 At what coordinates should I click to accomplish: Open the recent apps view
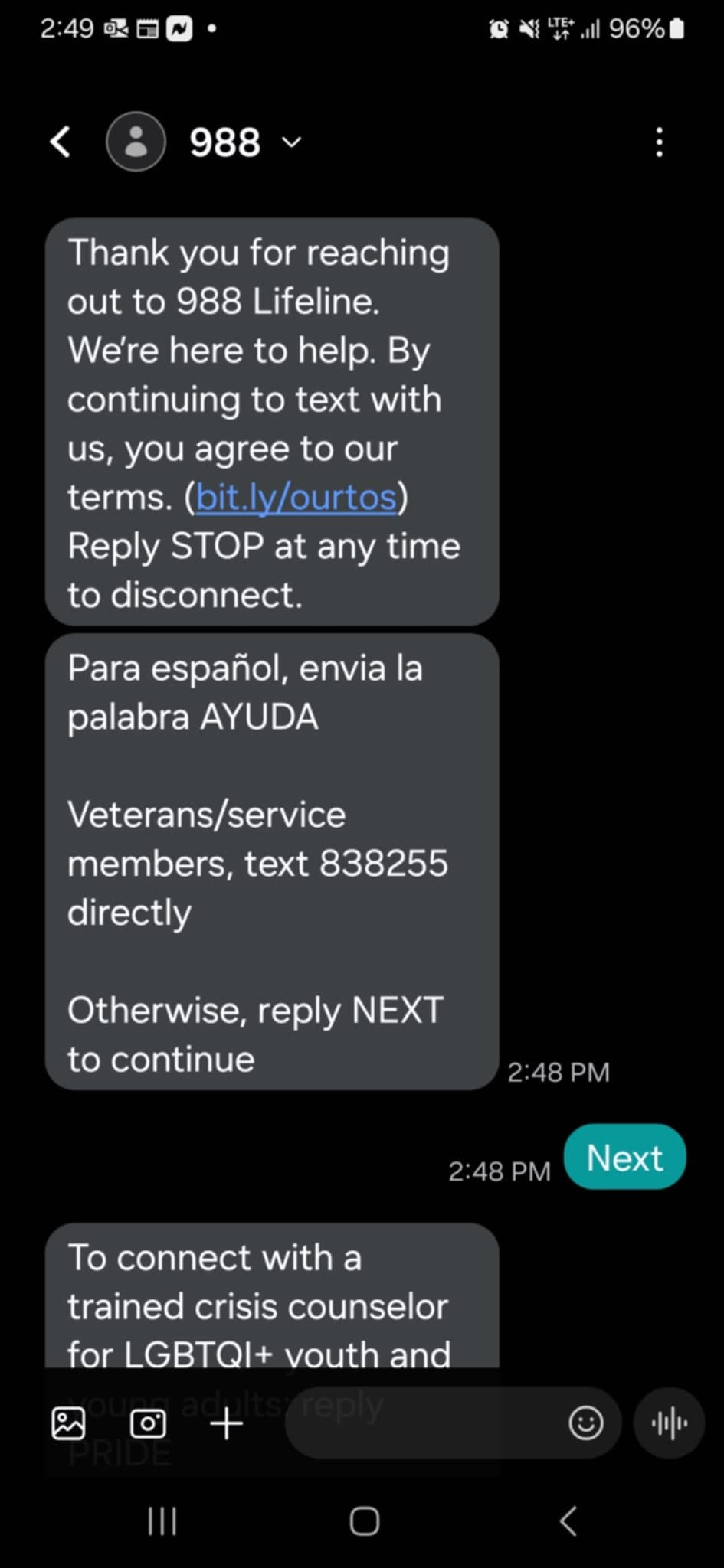tap(162, 1521)
